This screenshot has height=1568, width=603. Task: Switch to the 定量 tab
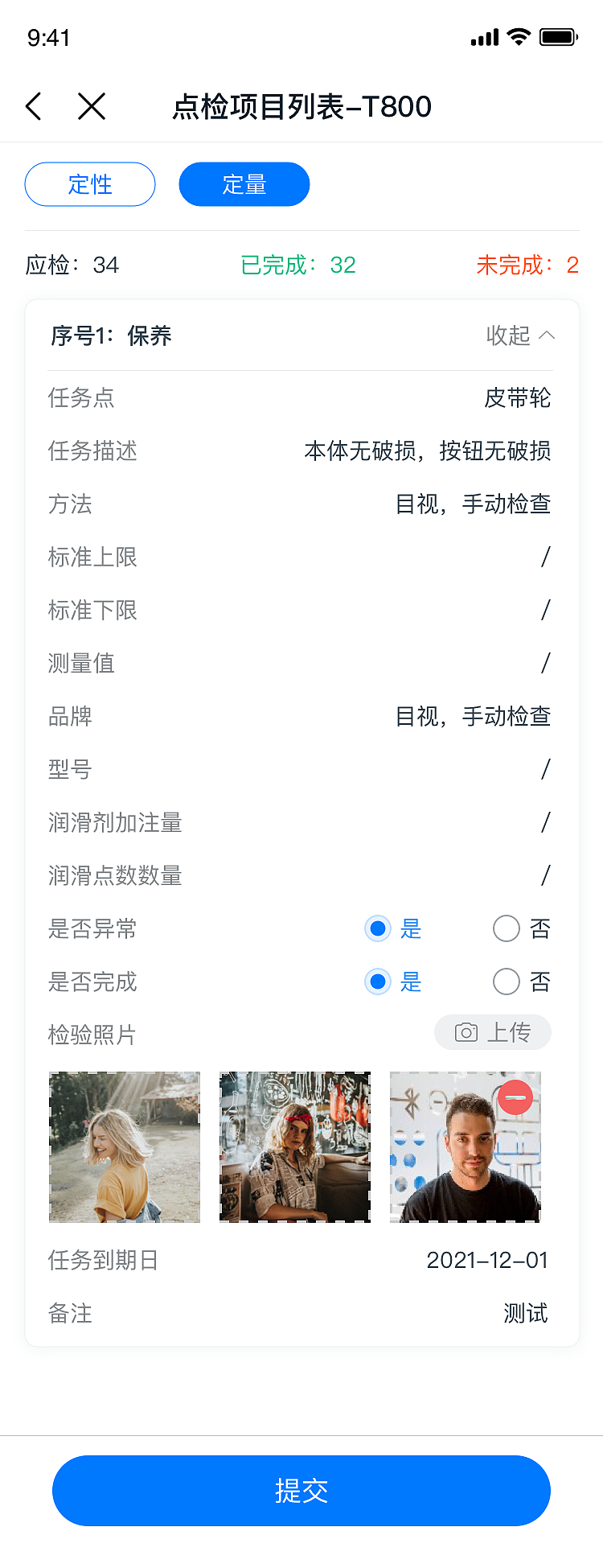click(244, 183)
